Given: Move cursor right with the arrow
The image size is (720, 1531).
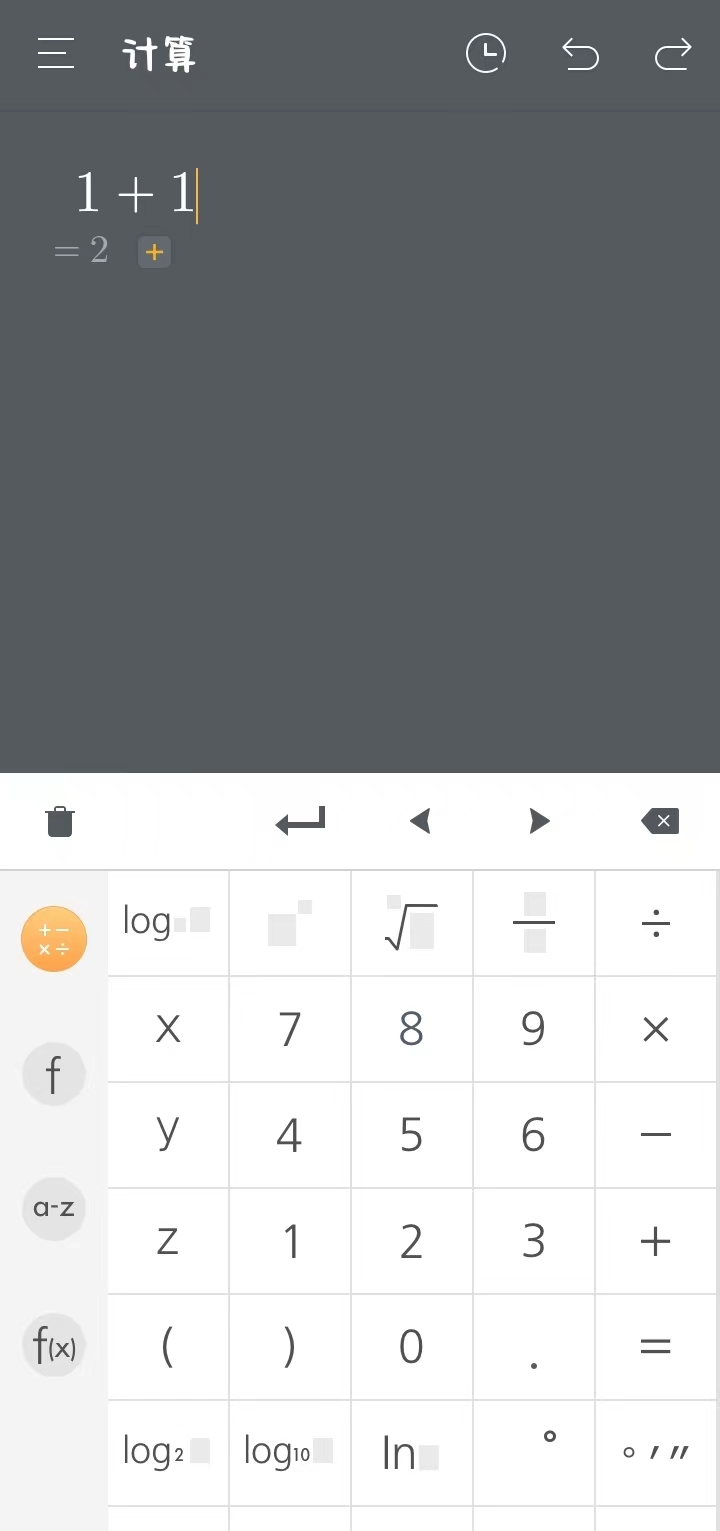Looking at the screenshot, I should (x=540, y=821).
